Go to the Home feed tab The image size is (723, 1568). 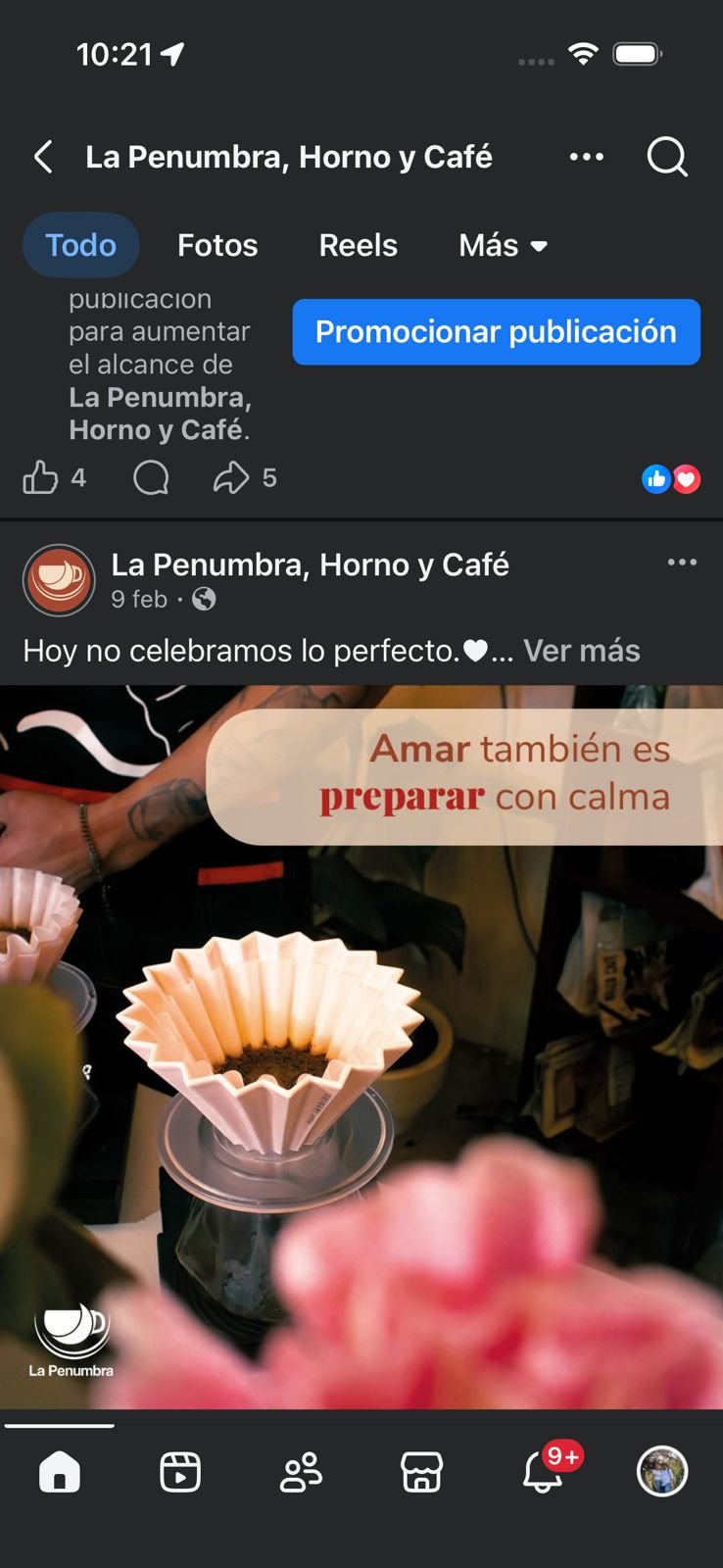pos(60,1472)
